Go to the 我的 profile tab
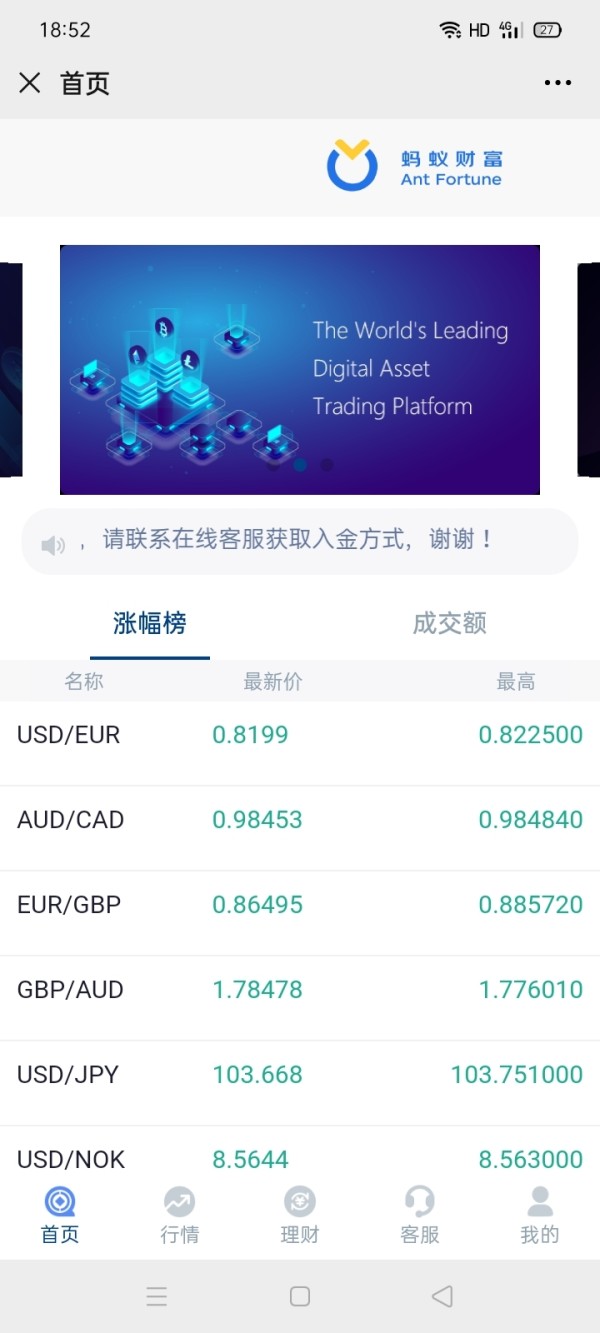Viewport: 600px width, 1333px height. (x=540, y=1215)
